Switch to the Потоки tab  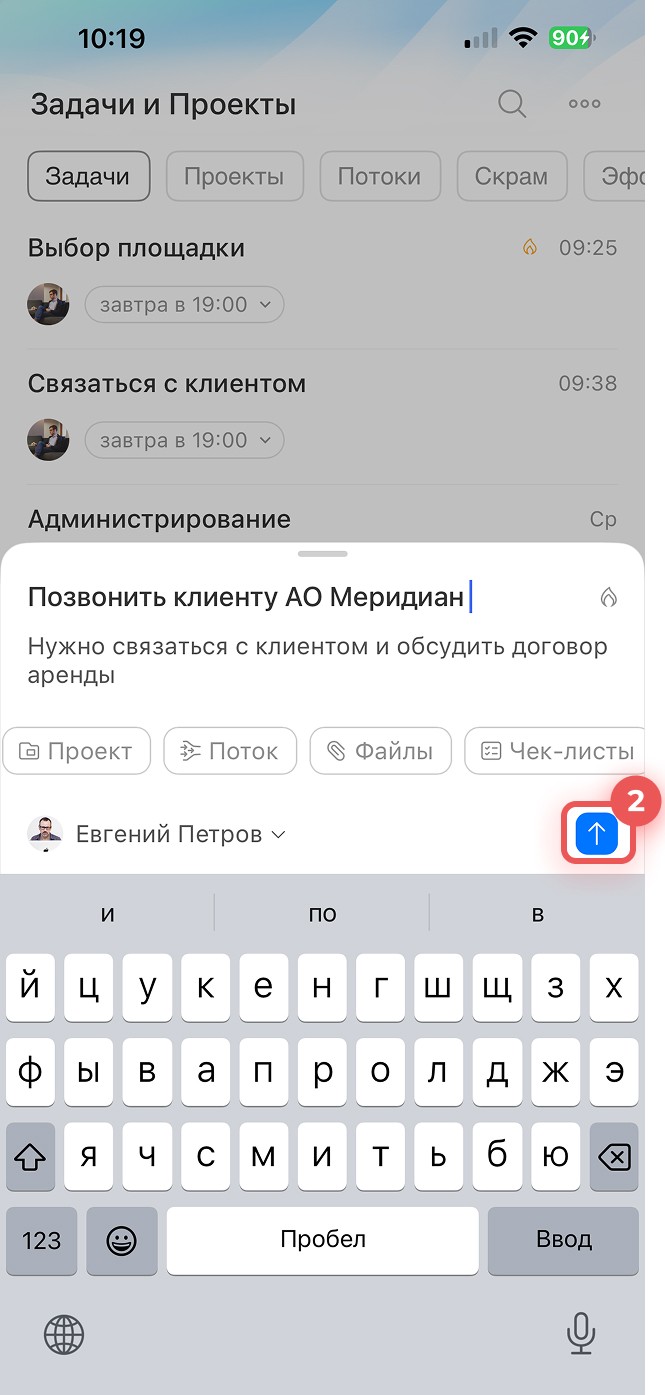pos(379,177)
